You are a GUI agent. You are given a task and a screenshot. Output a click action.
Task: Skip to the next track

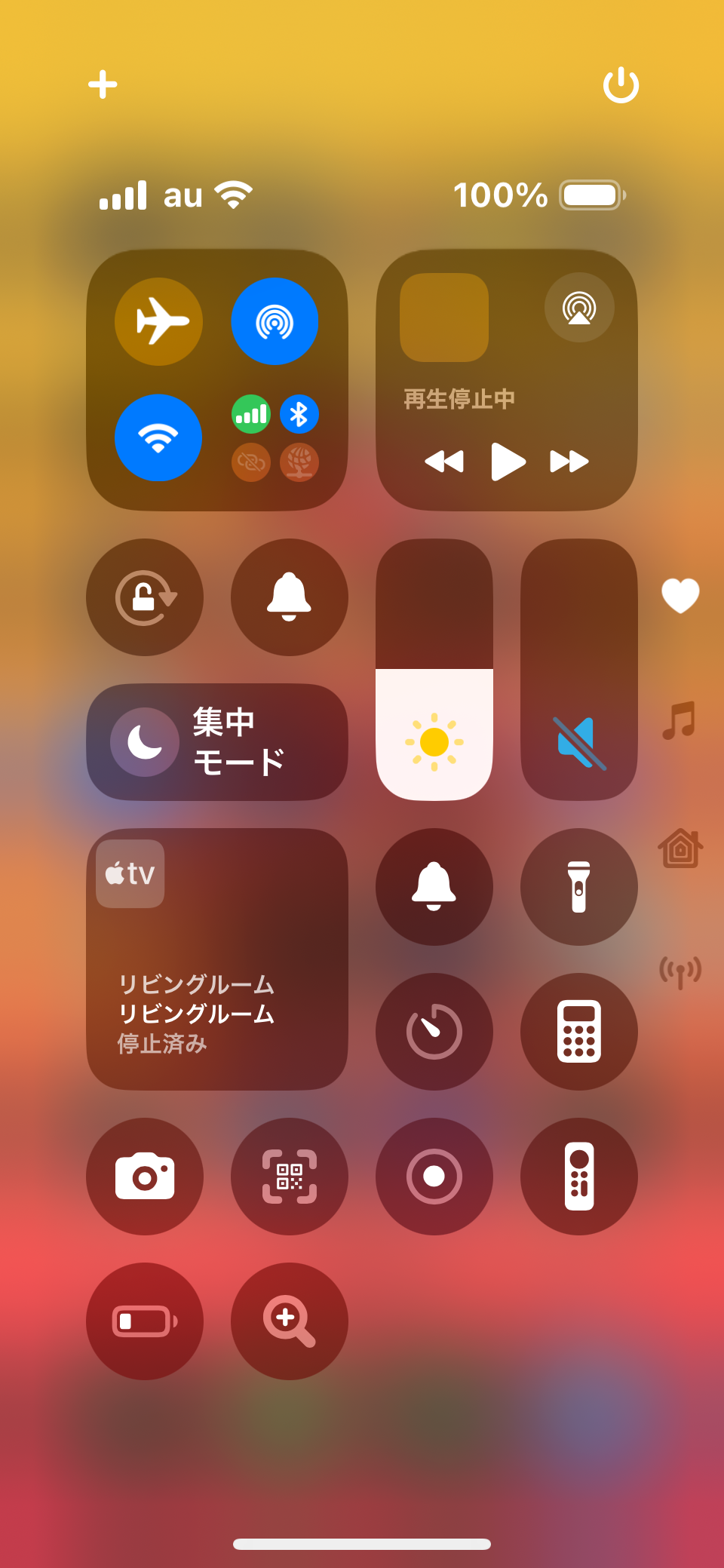(569, 461)
